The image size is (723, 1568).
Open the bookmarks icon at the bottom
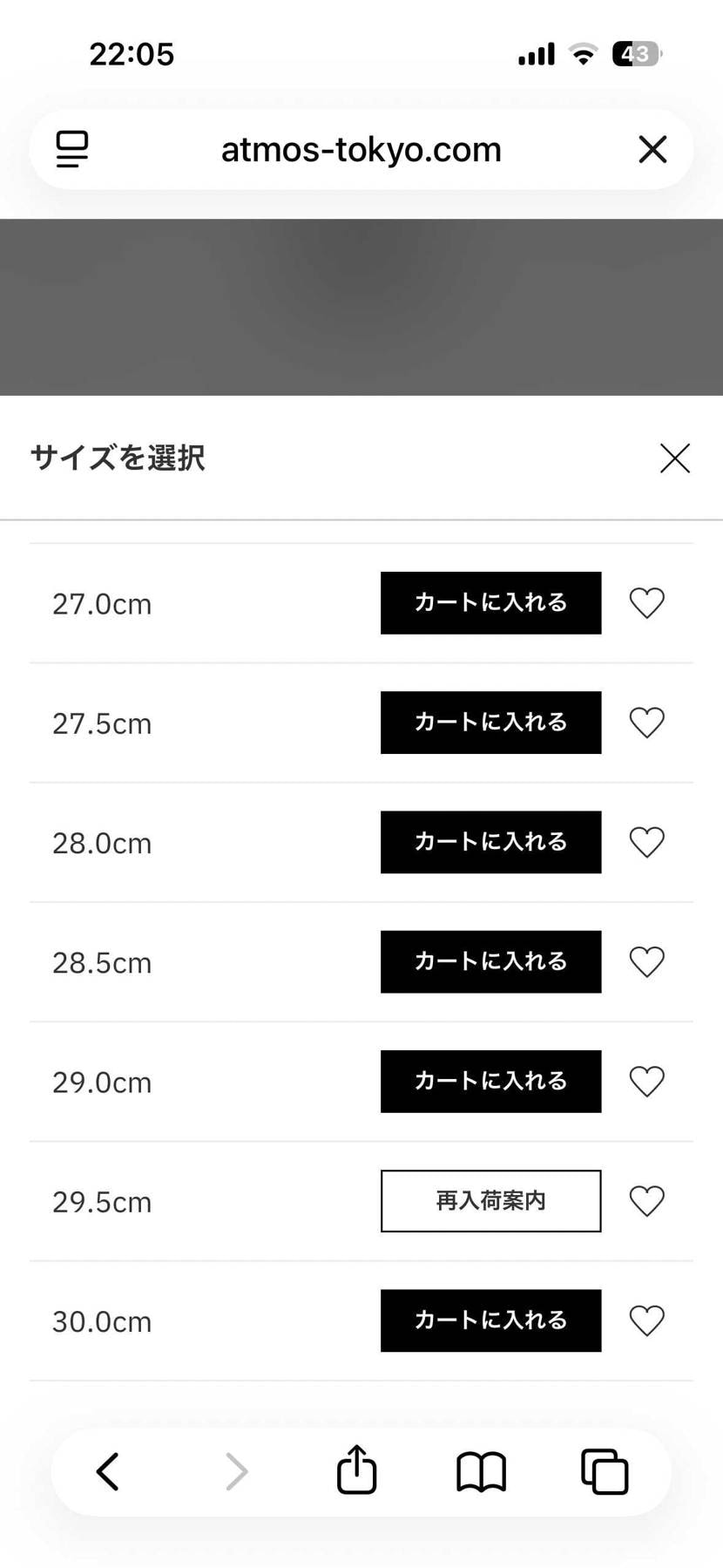click(481, 1471)
